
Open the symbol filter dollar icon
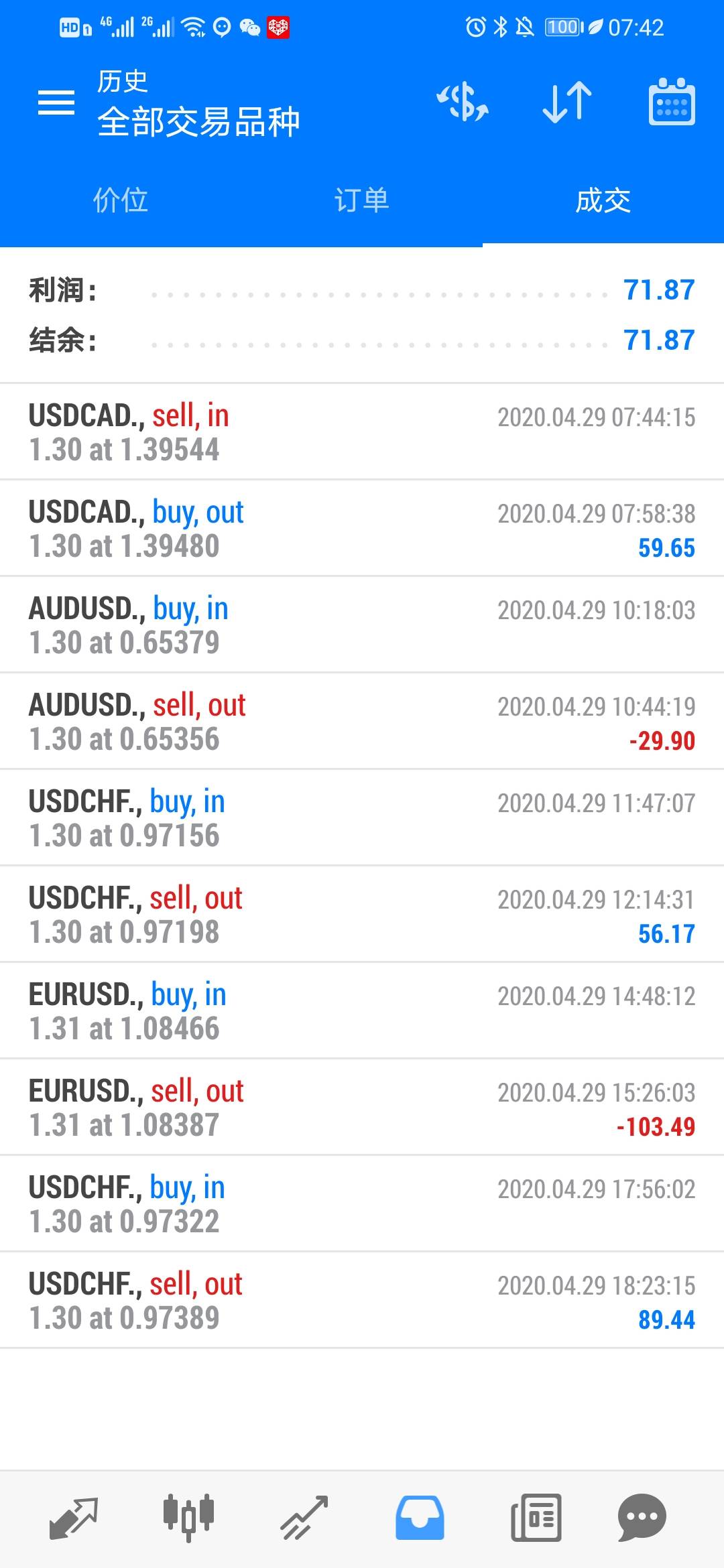click(x=463, y=103)
